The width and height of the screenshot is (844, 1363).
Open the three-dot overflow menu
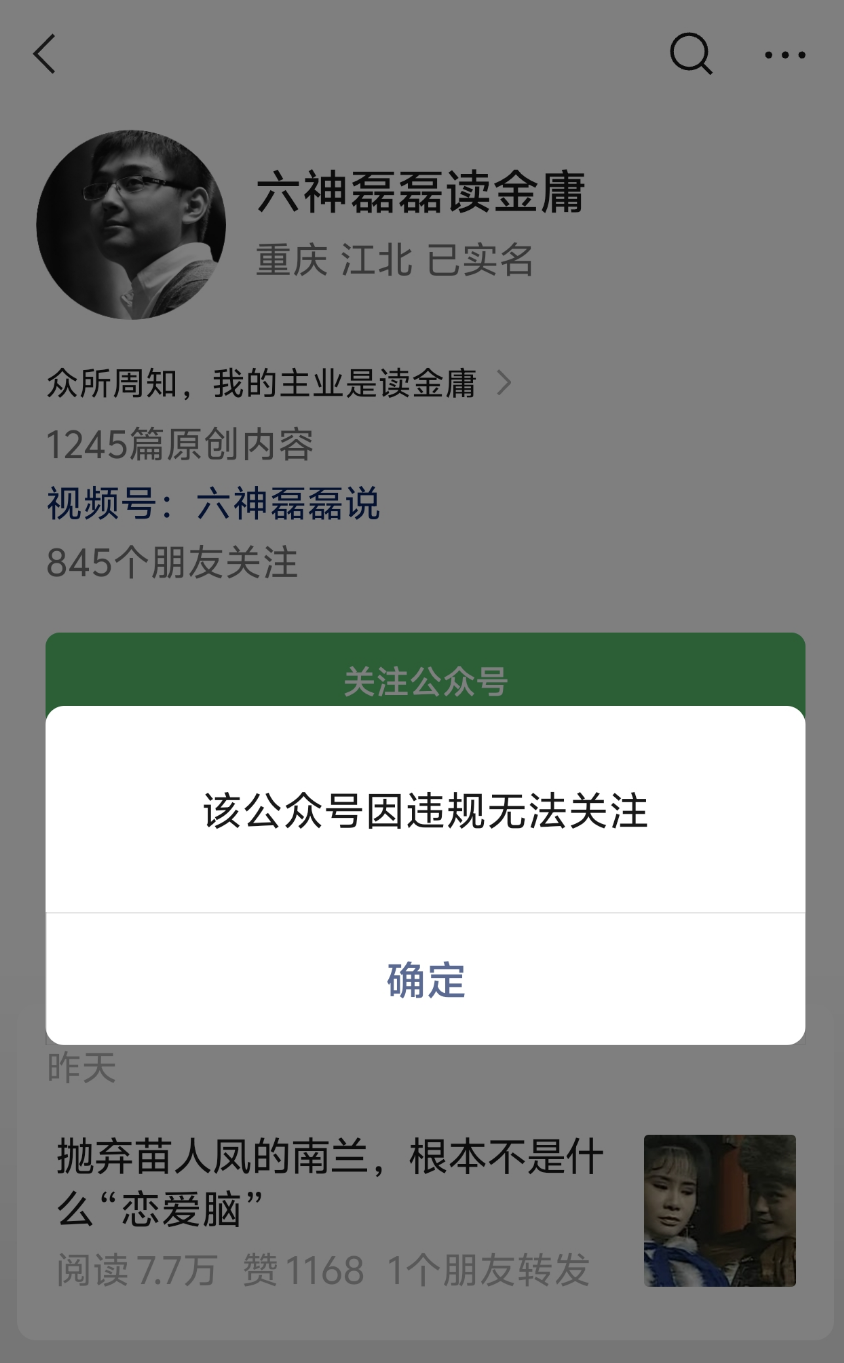[x=785, y=55]
